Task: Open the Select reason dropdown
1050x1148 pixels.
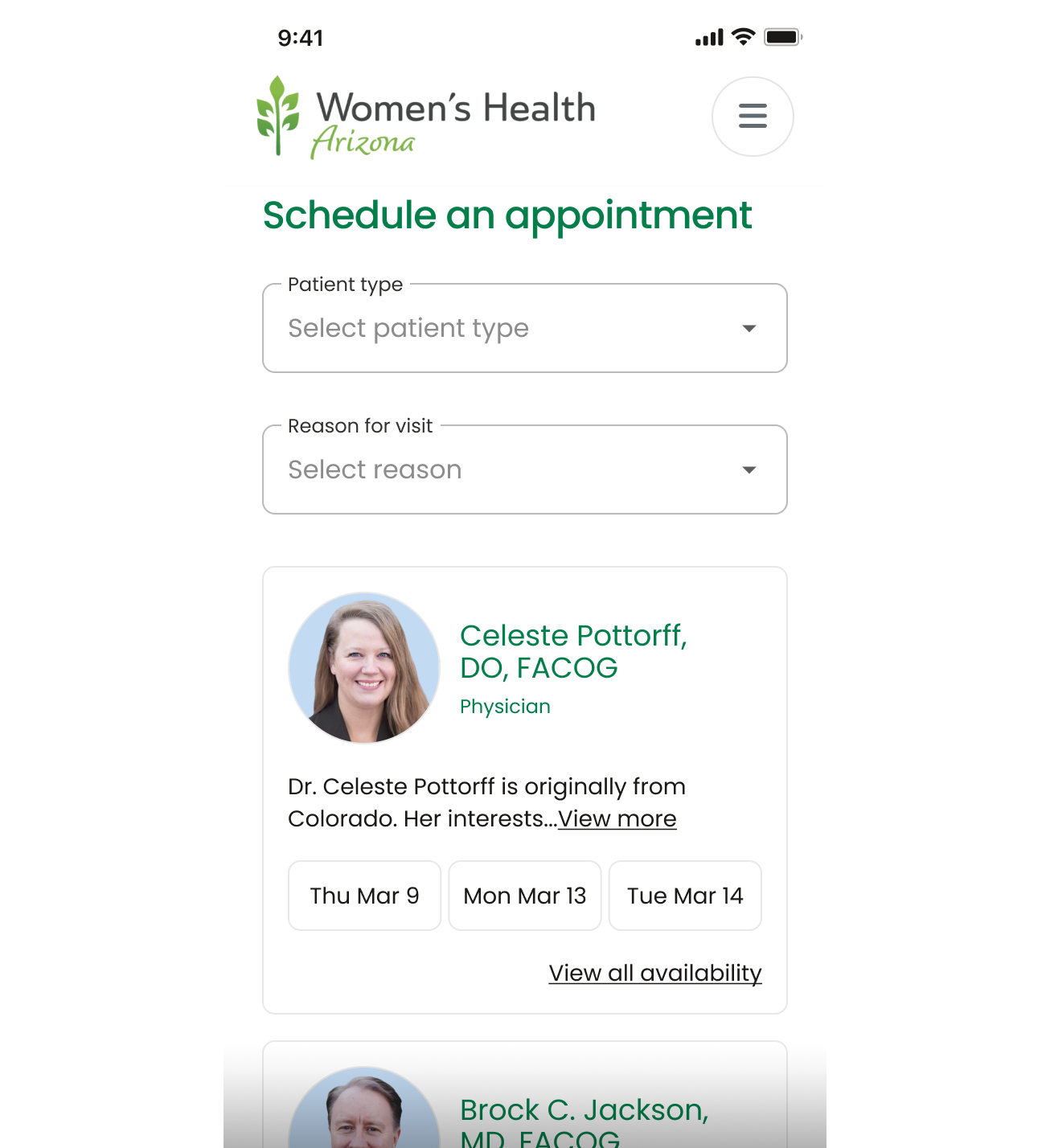Action: 524,469
